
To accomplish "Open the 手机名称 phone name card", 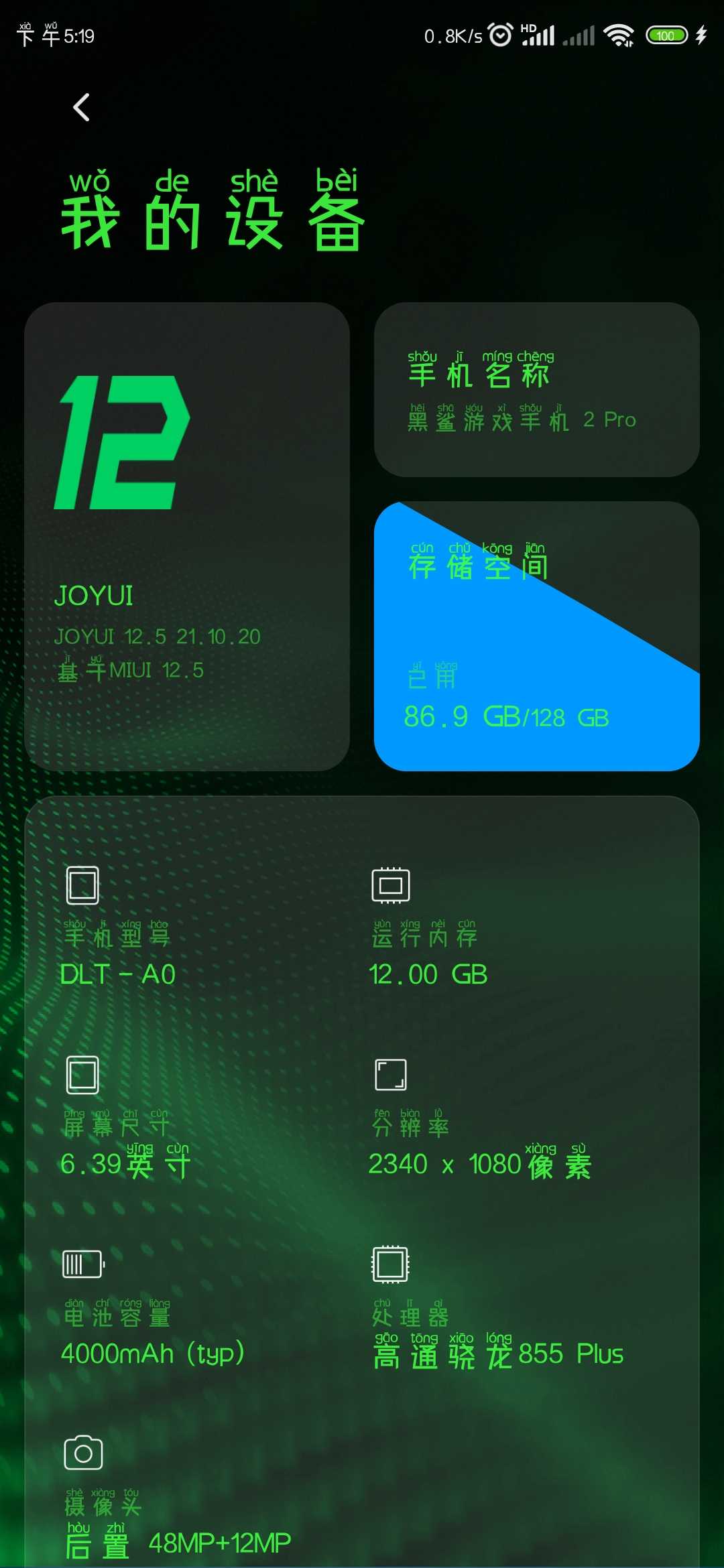I will point(536,389).
